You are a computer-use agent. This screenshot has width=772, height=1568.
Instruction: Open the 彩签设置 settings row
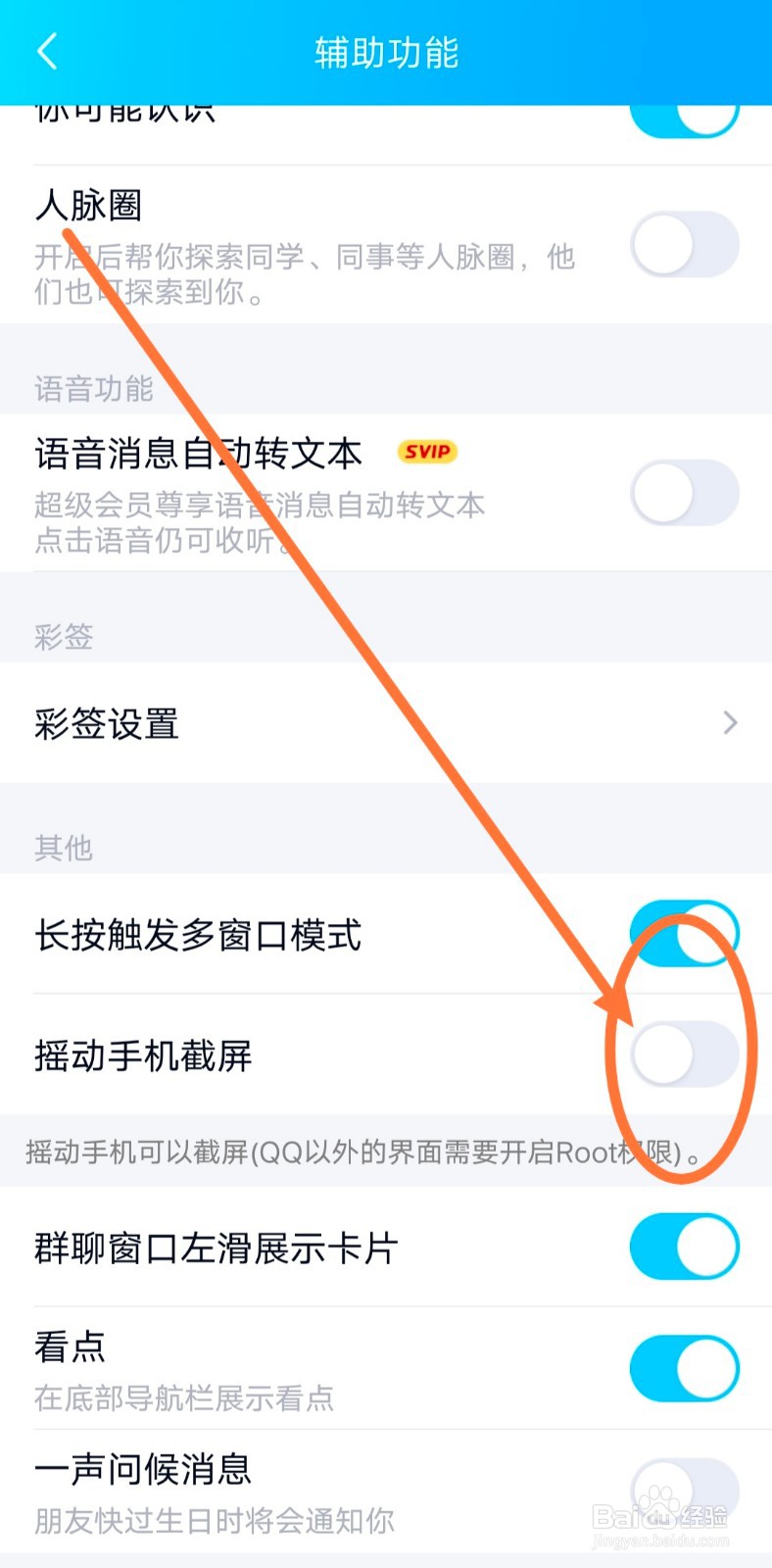108,723
